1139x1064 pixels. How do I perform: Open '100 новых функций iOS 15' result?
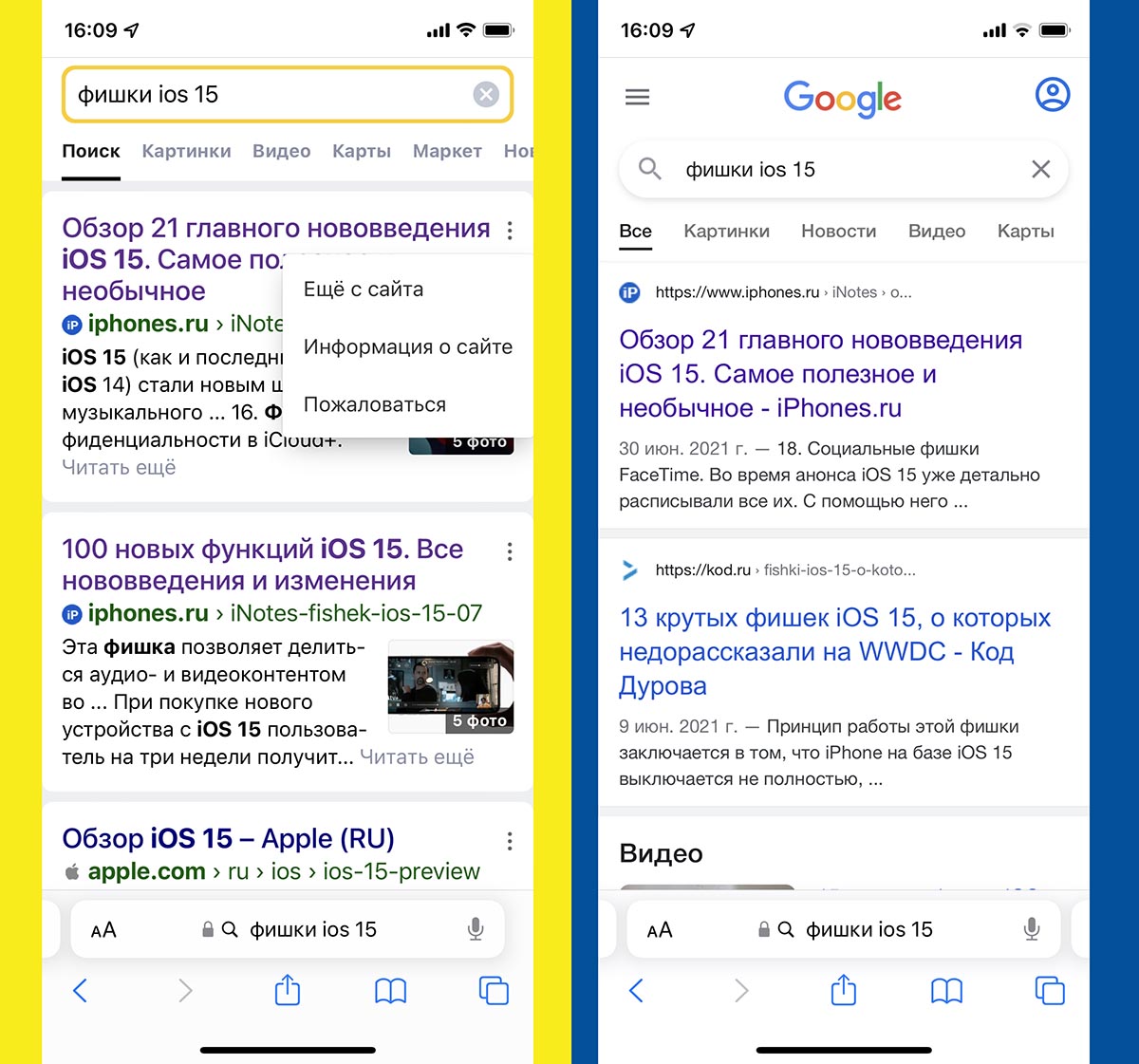(x=262, y=564)
